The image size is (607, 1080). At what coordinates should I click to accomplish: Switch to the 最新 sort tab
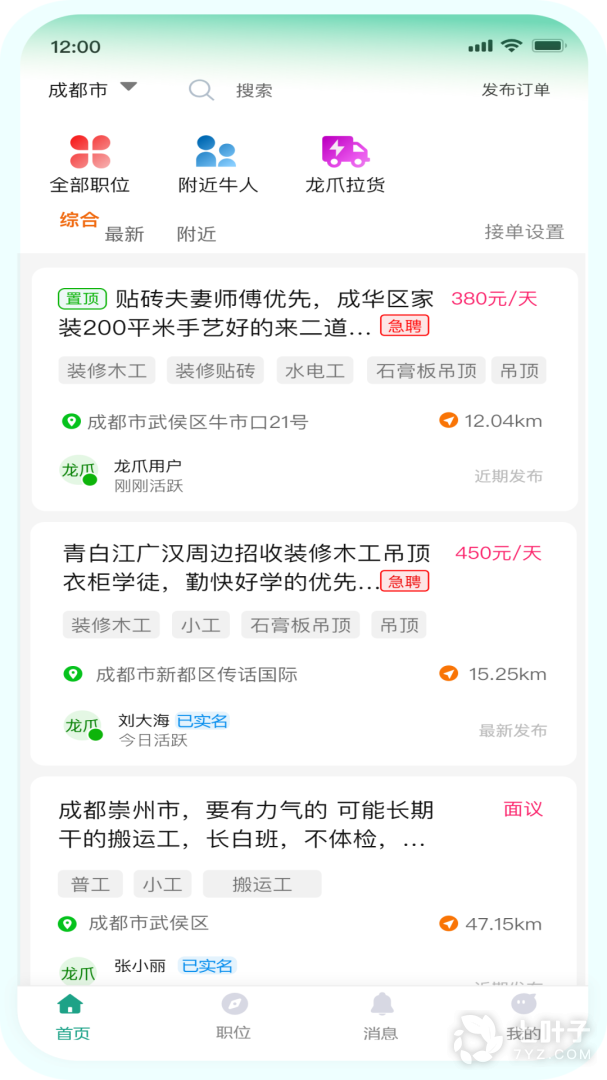(x=125, y=234)
